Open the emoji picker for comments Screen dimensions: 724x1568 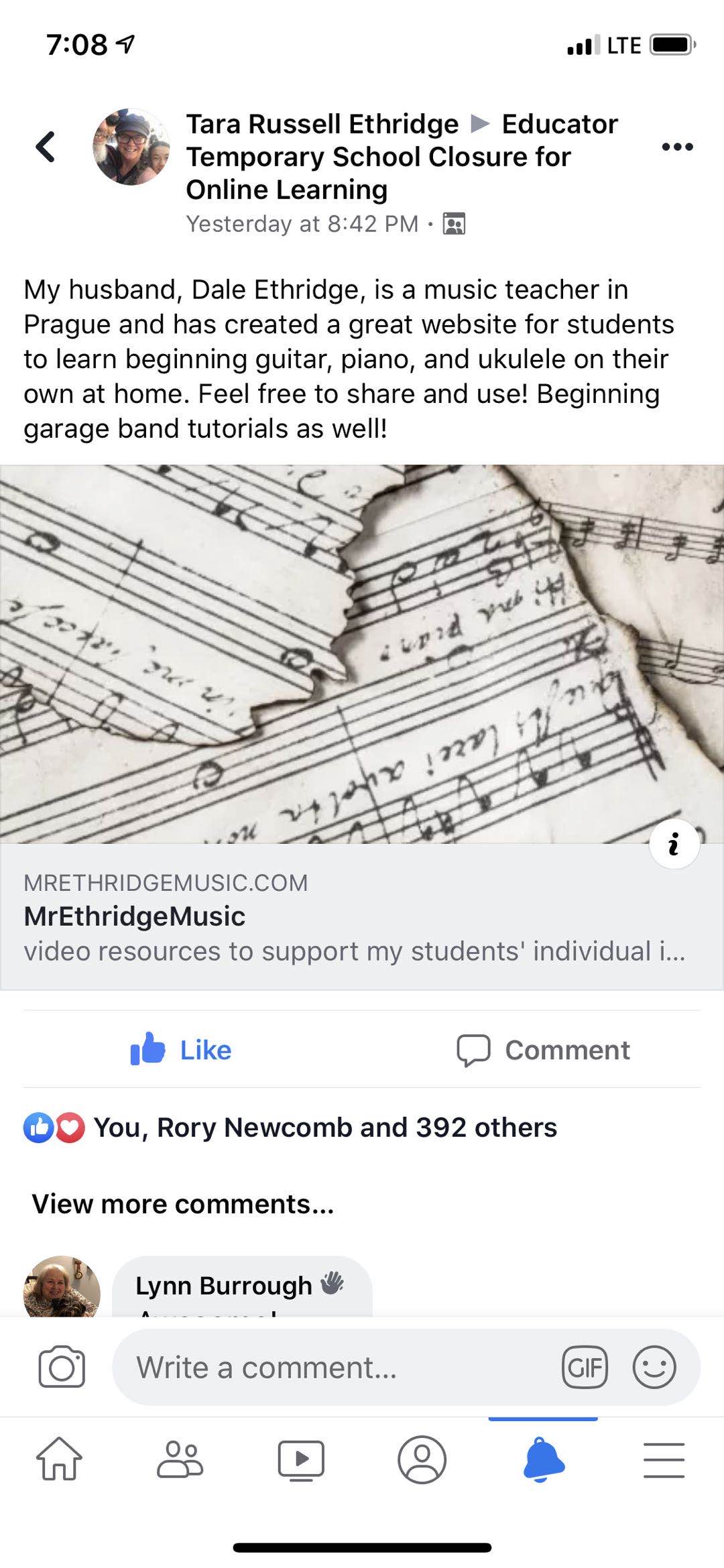click(654, 1368)
